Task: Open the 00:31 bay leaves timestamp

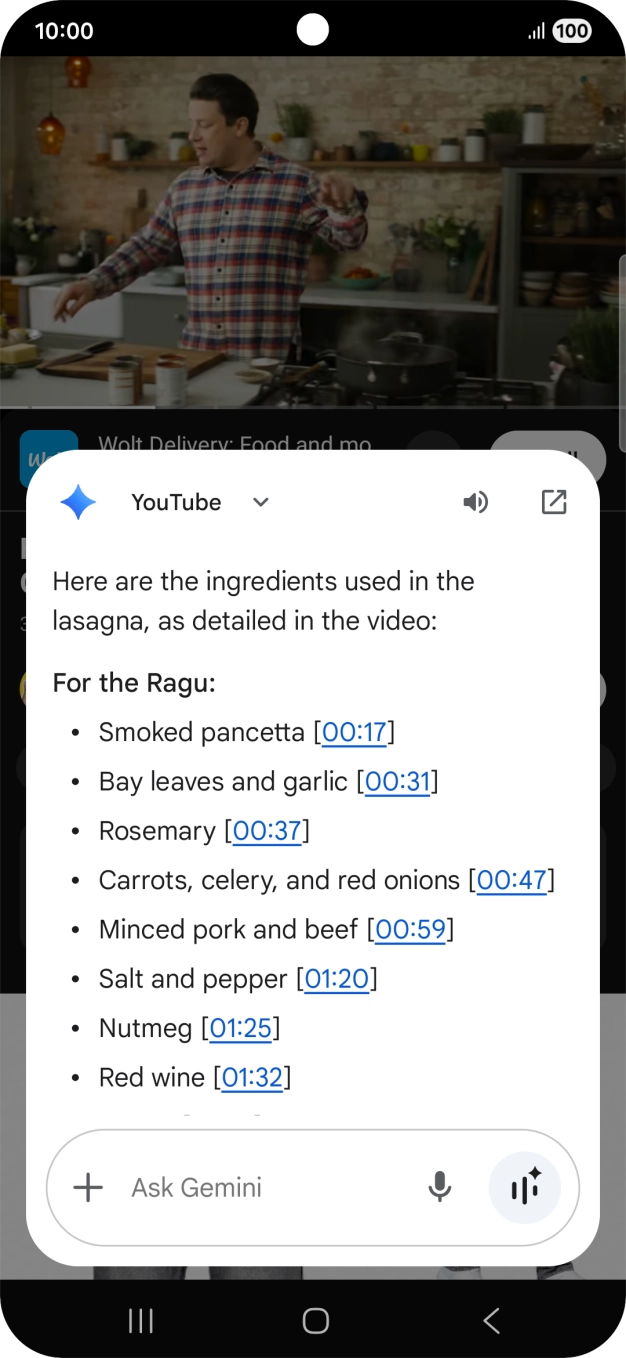Action: coord(397,782)
